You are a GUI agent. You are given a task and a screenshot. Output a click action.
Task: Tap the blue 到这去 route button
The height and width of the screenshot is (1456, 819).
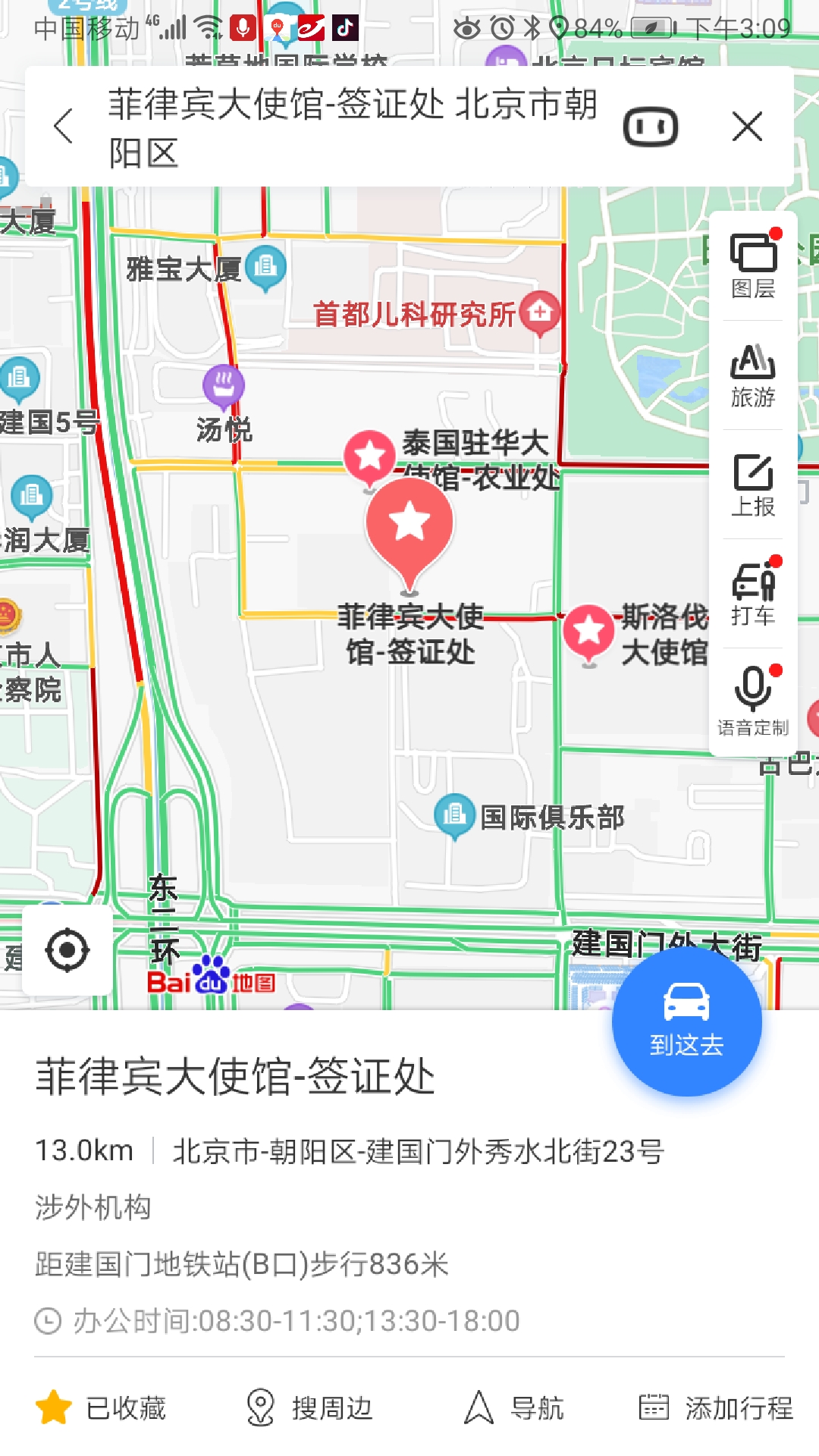tap(686, 1021)
